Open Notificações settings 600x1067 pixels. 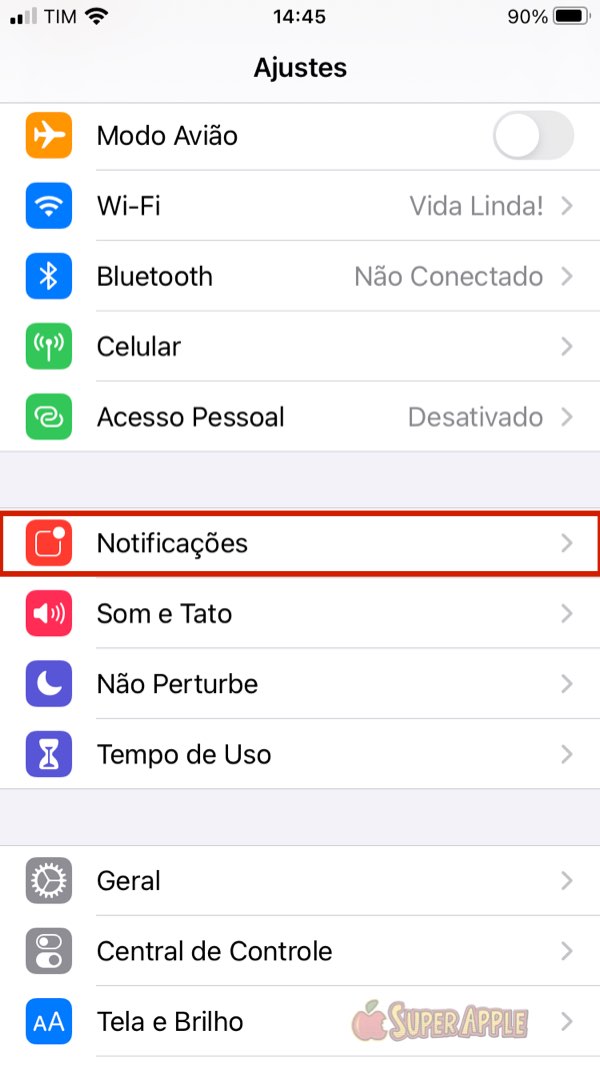300,543
